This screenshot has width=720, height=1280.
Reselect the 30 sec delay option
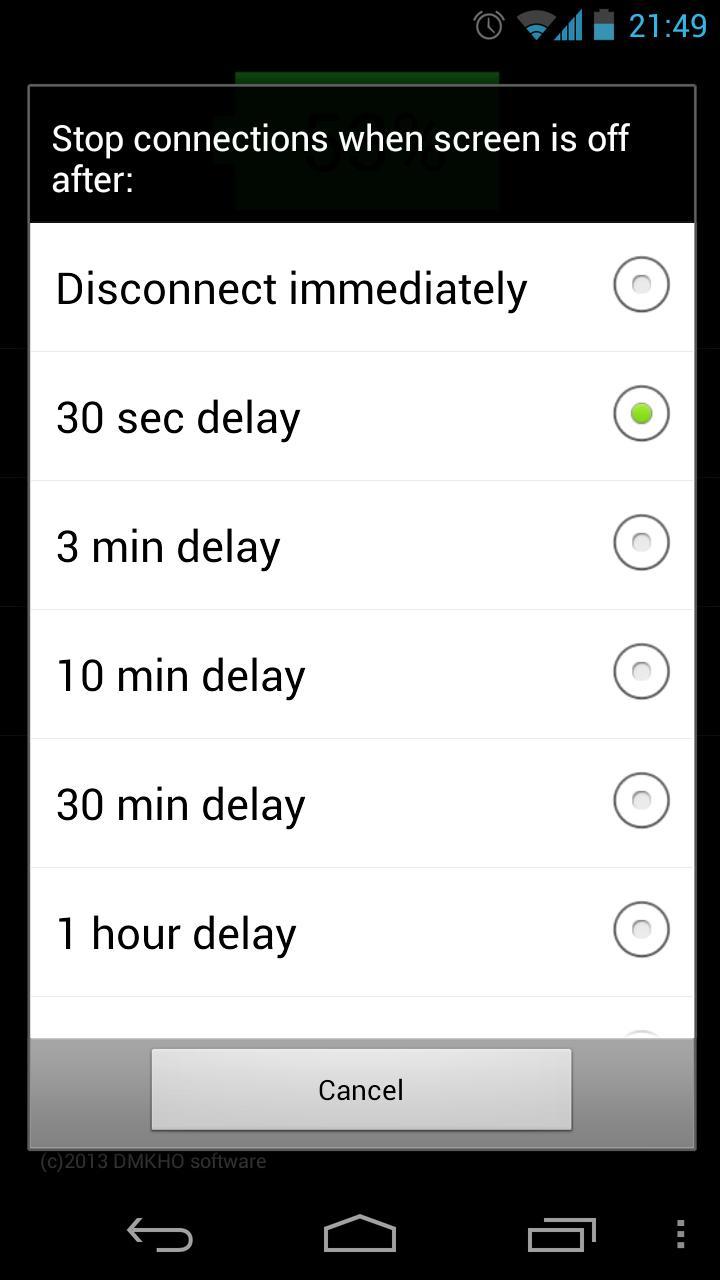pyautogui.click(x=641, y=413)
